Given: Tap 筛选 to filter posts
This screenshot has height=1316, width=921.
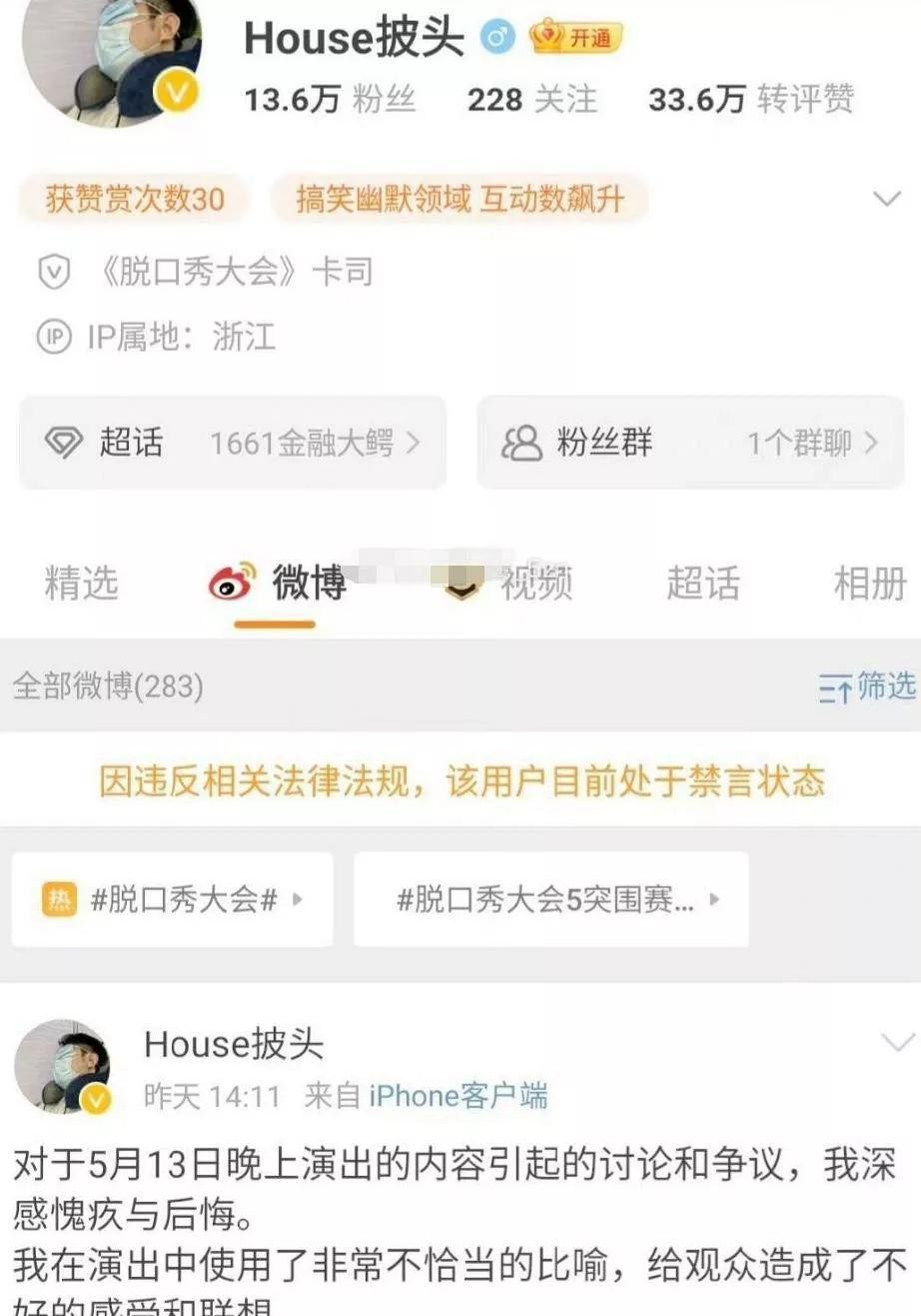Looking at the screenshot, I should (x=867, y=686).
